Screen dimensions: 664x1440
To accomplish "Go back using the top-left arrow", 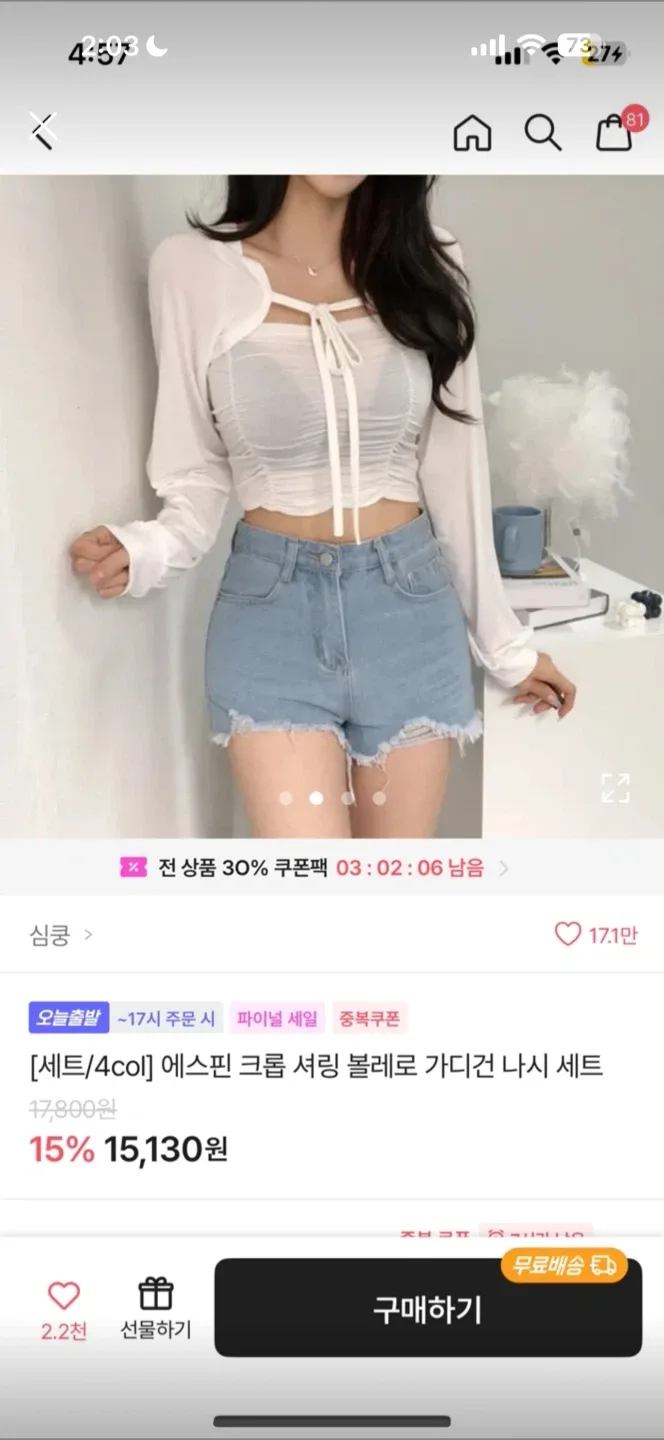I will 42,131.
